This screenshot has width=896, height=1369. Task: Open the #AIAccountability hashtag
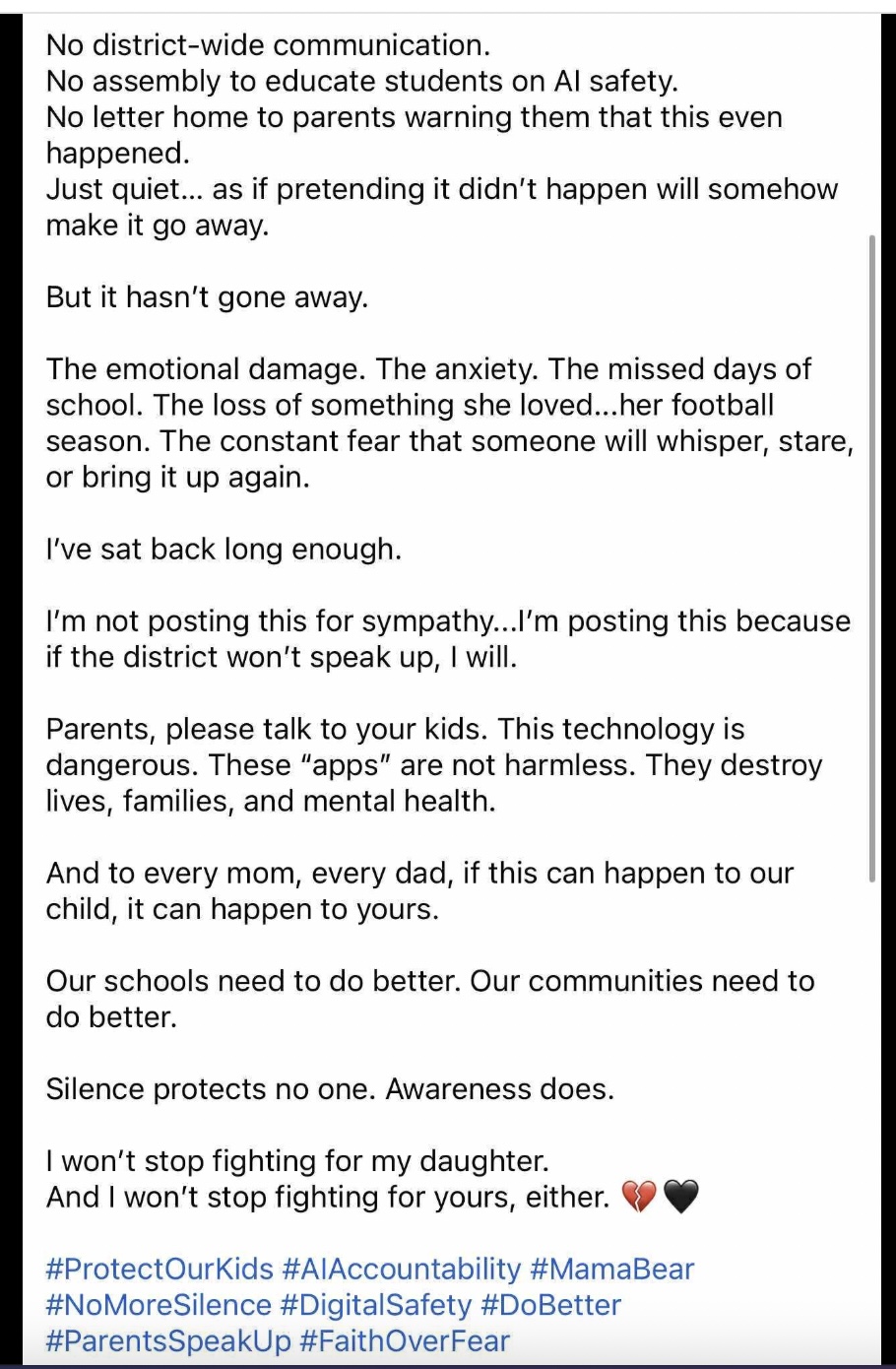401,1269
